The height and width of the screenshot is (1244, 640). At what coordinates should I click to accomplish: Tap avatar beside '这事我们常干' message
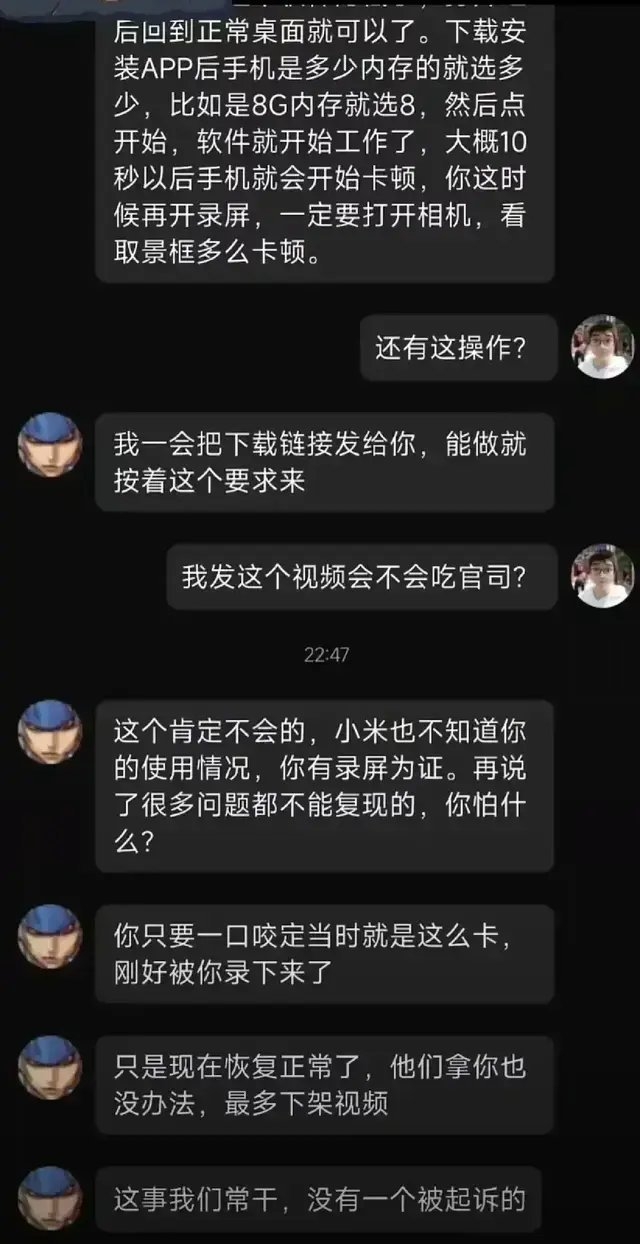[x=49, y=1197]
